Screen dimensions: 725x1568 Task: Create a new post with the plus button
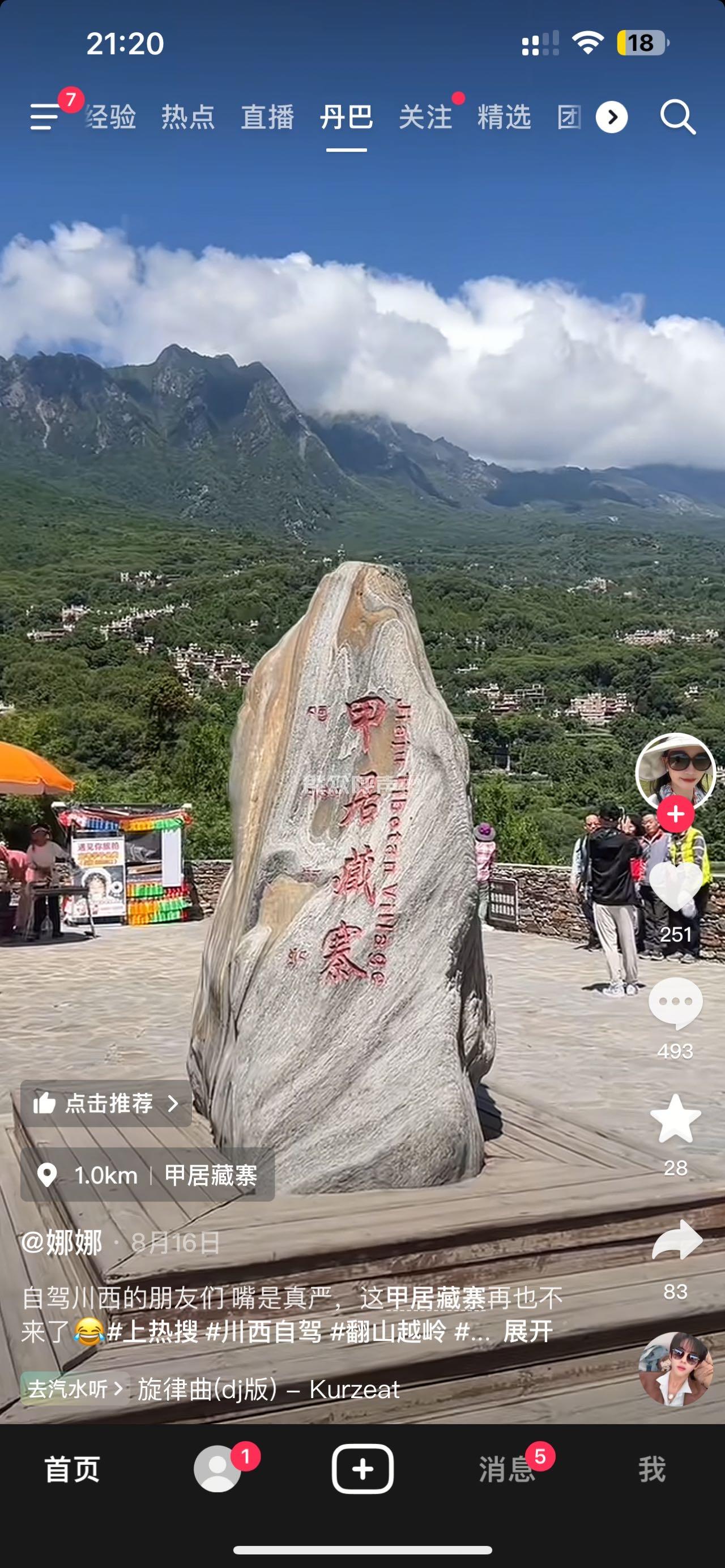pyautogui.click(x=362, y=1469)
